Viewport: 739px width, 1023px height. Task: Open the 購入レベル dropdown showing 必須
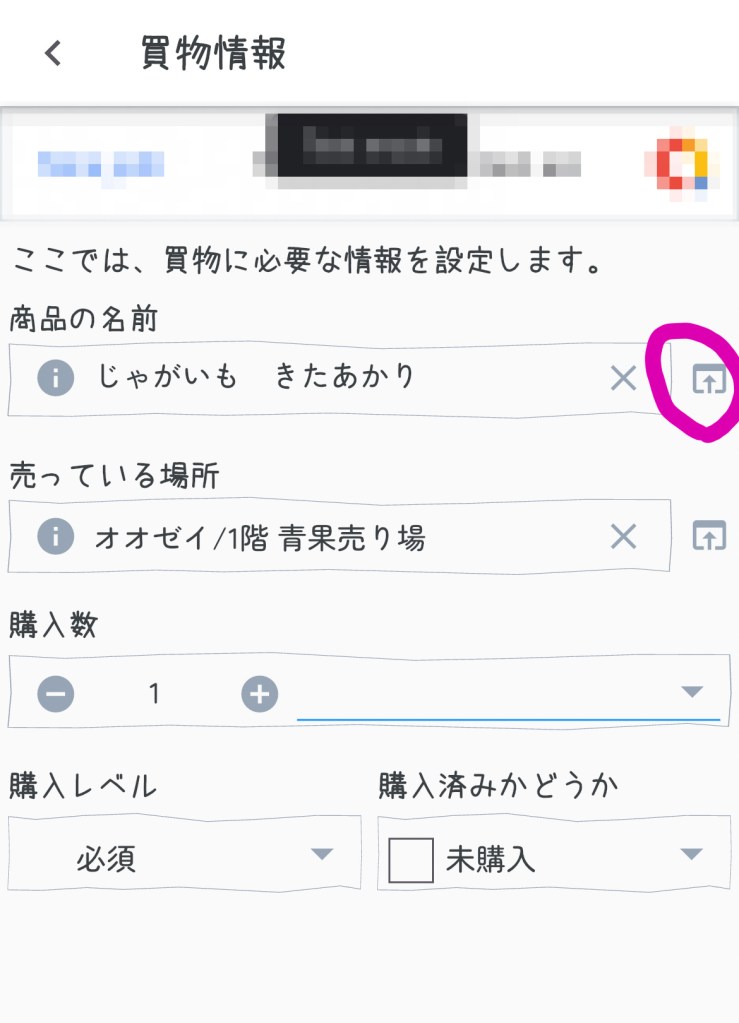[x=185, y=855]
